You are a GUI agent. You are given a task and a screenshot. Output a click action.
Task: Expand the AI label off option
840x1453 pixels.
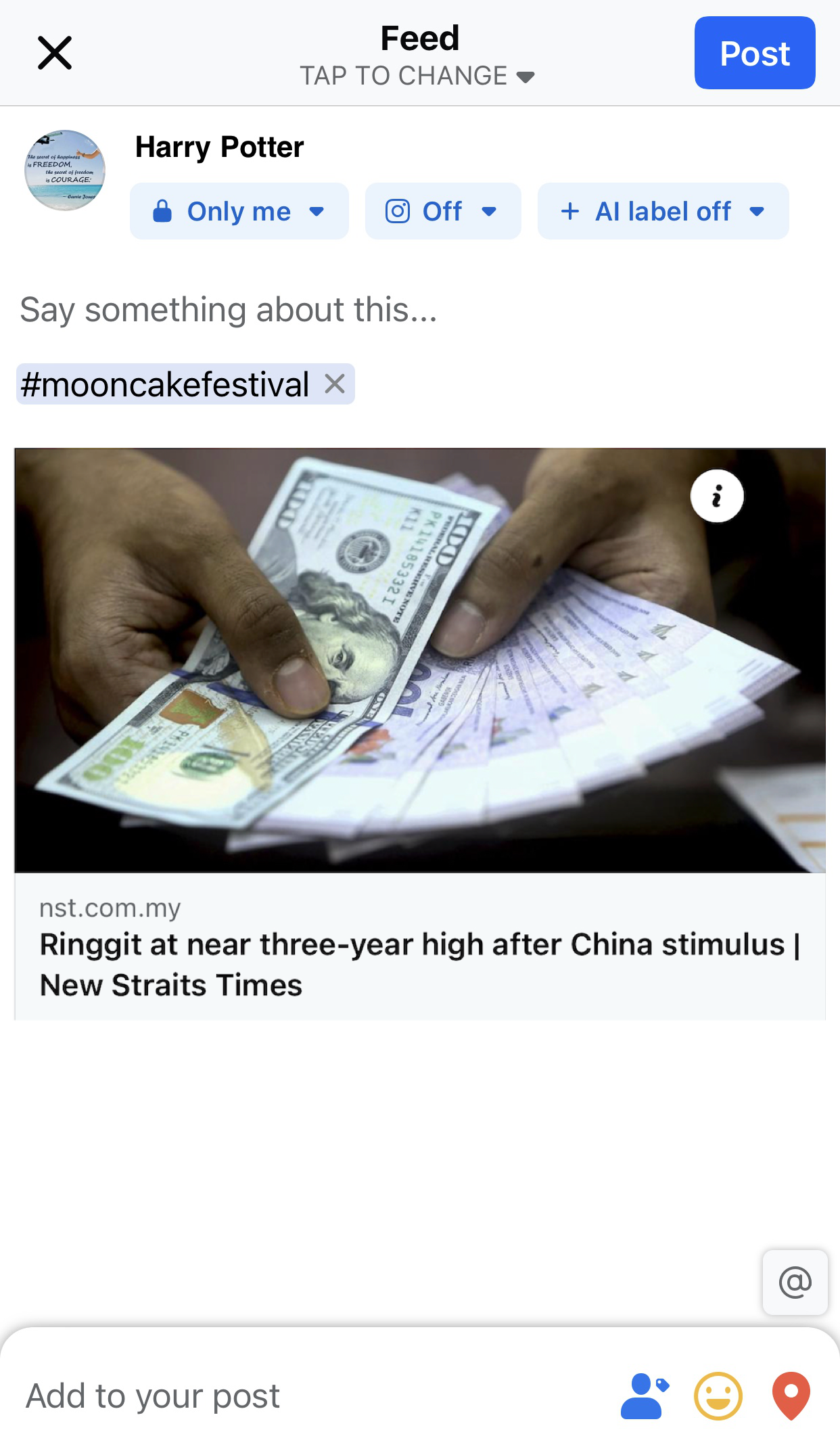pos(663,212)
